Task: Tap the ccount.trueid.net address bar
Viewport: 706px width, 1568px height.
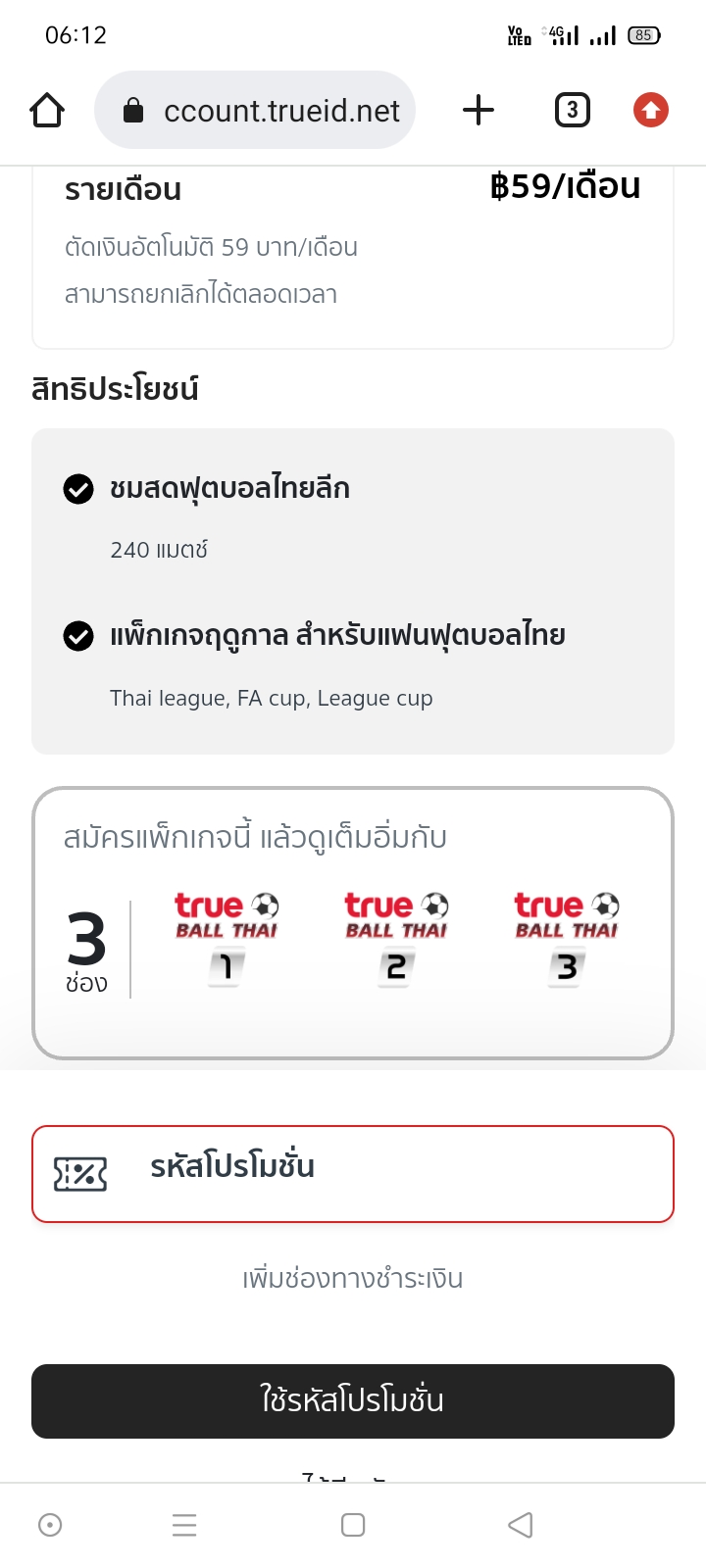Action: point(255,110)
